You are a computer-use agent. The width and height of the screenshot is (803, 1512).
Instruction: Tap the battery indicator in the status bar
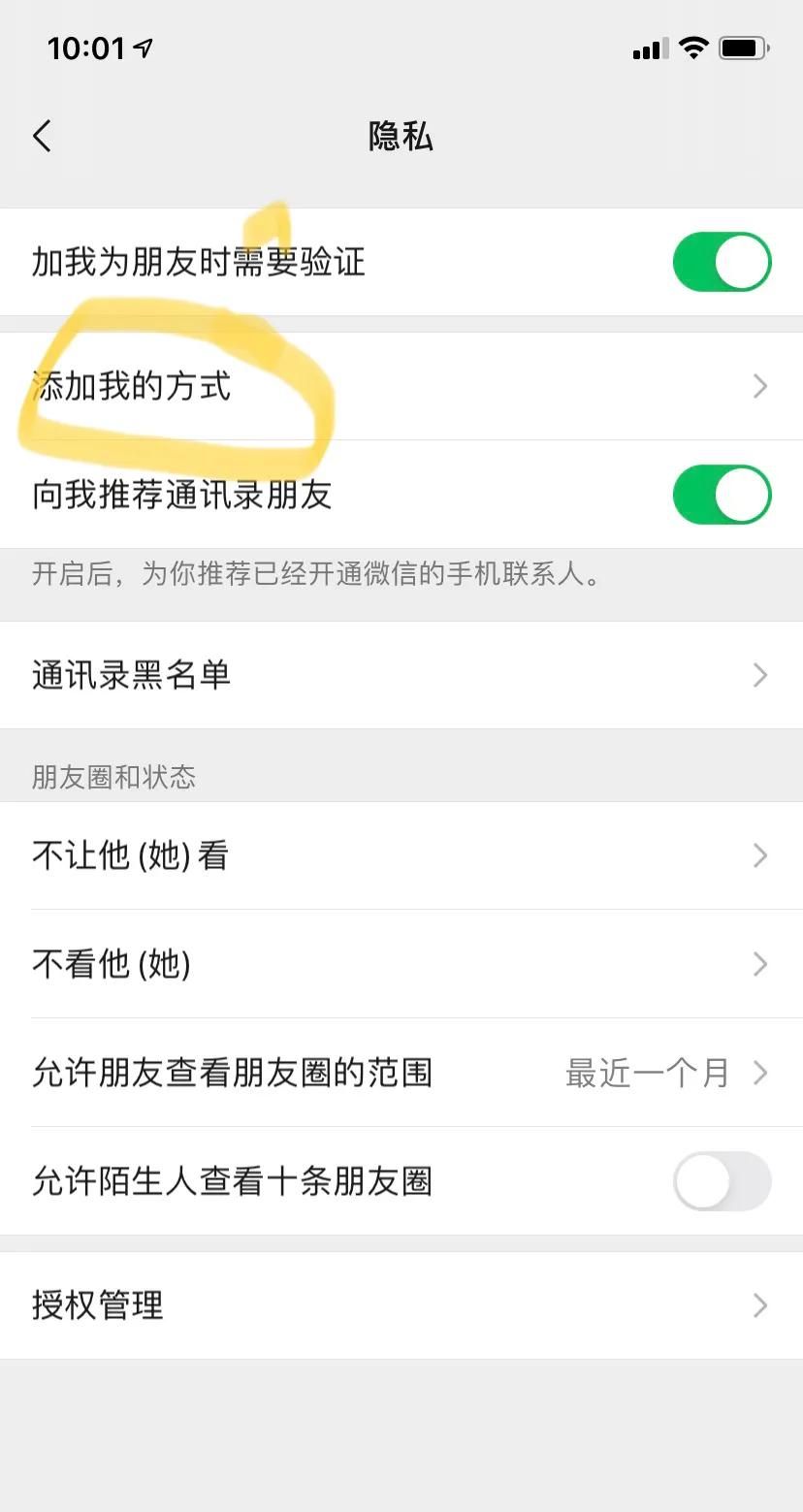click(745, 46)
